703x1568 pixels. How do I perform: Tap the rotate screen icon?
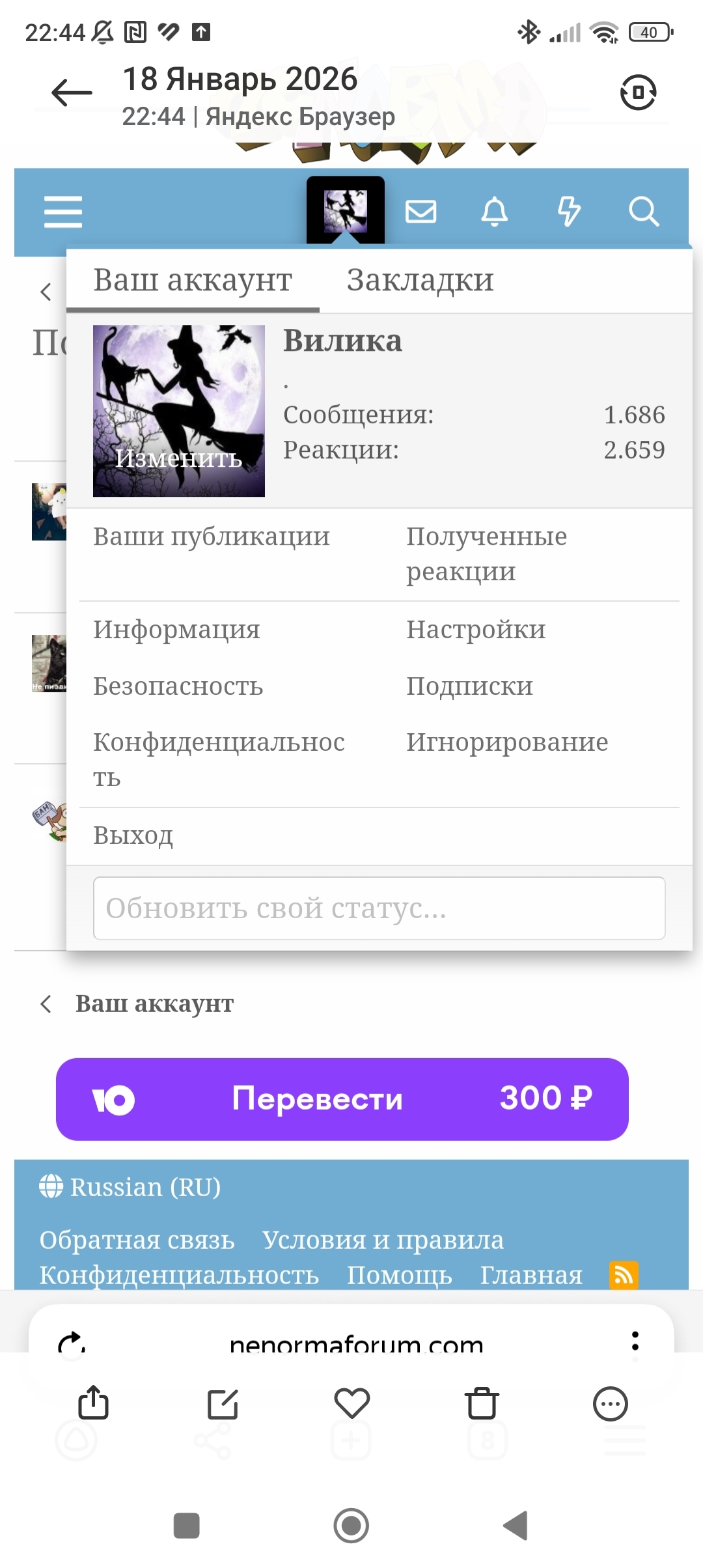(x=637, y=92)
